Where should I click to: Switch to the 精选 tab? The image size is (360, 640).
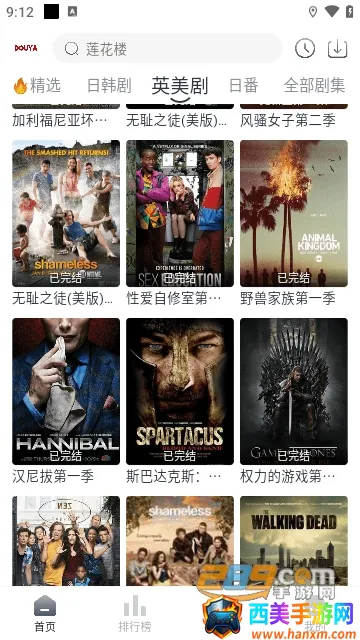click(x=38, y=86)
